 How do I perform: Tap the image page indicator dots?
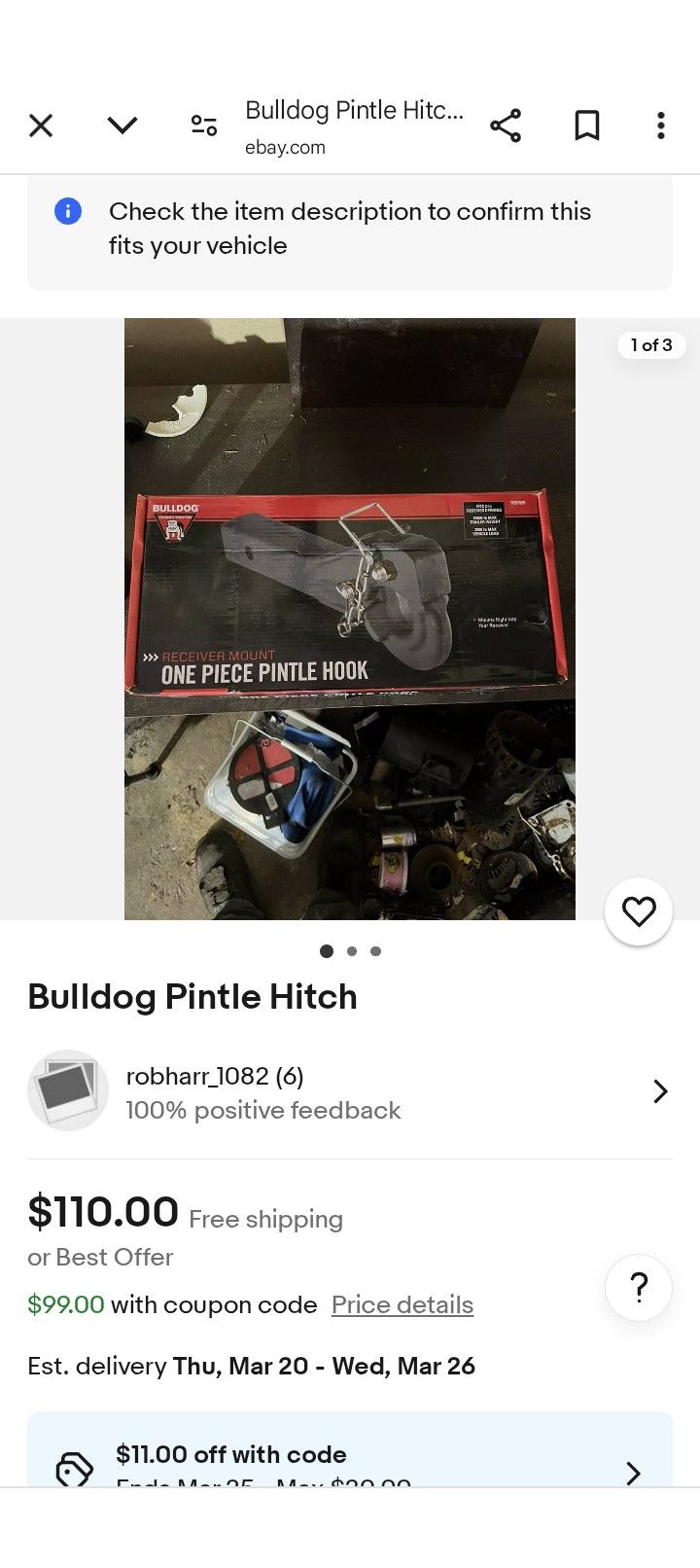(x=350, y=951)
